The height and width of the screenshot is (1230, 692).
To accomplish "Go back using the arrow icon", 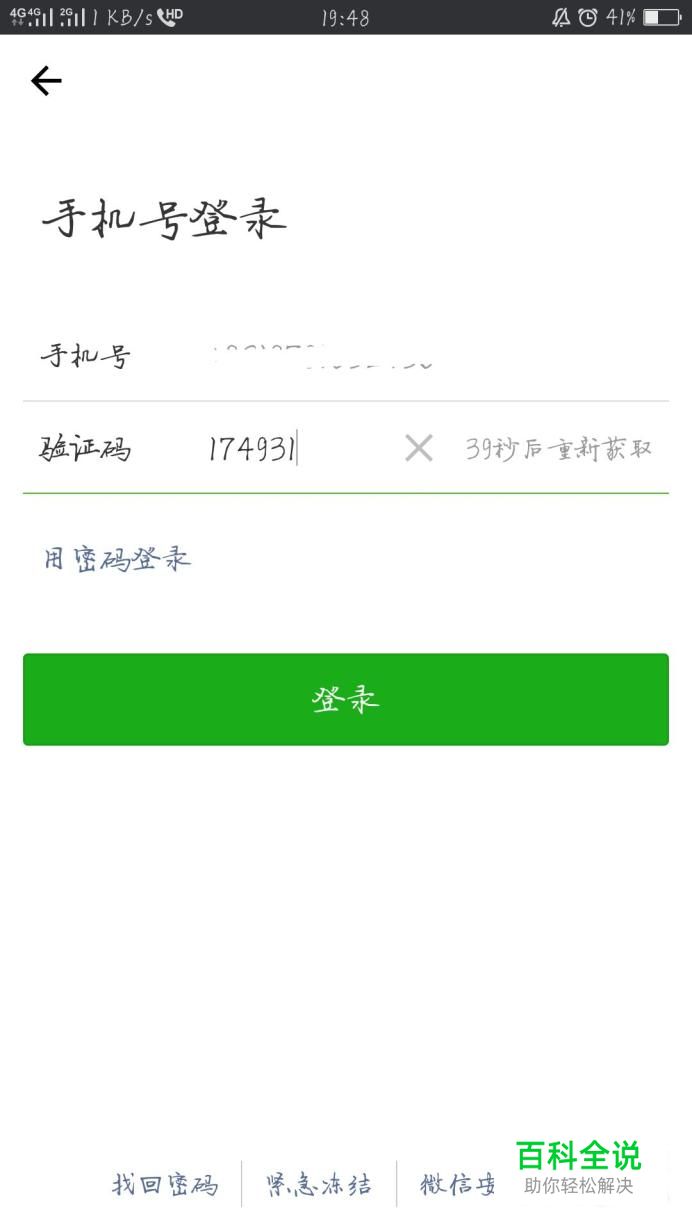I will [x=46, y=81].
